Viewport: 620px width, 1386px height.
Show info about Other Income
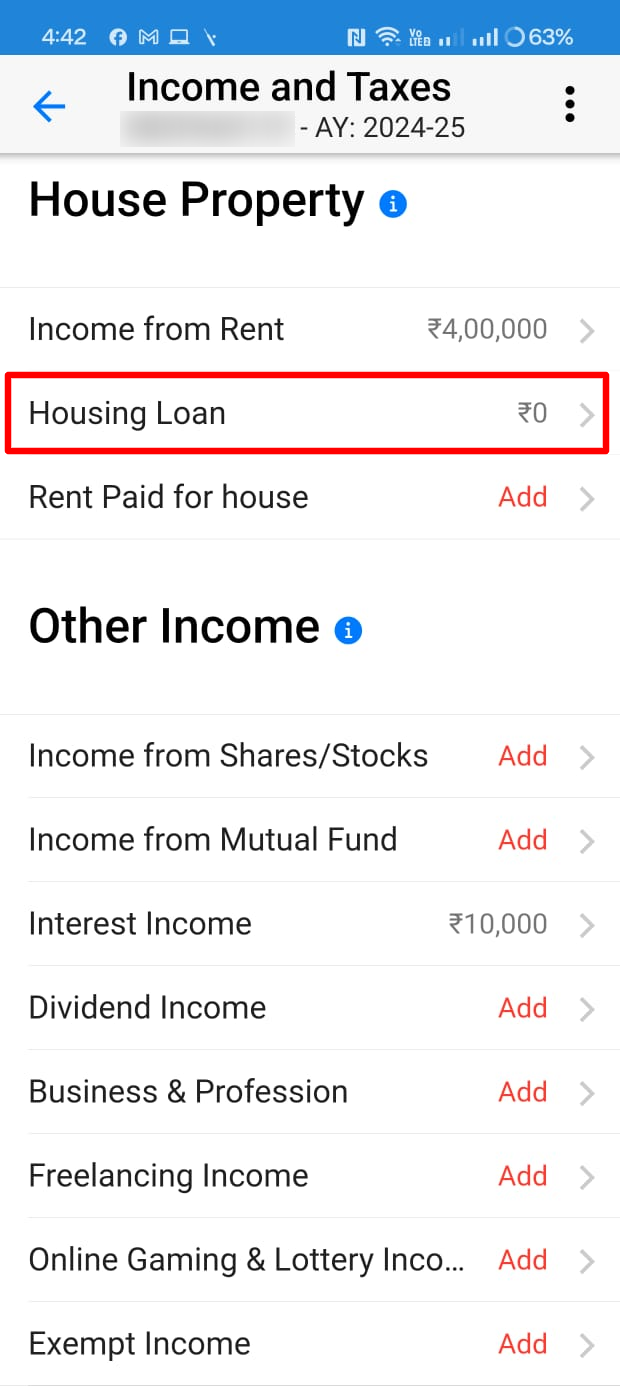point(348,631)
